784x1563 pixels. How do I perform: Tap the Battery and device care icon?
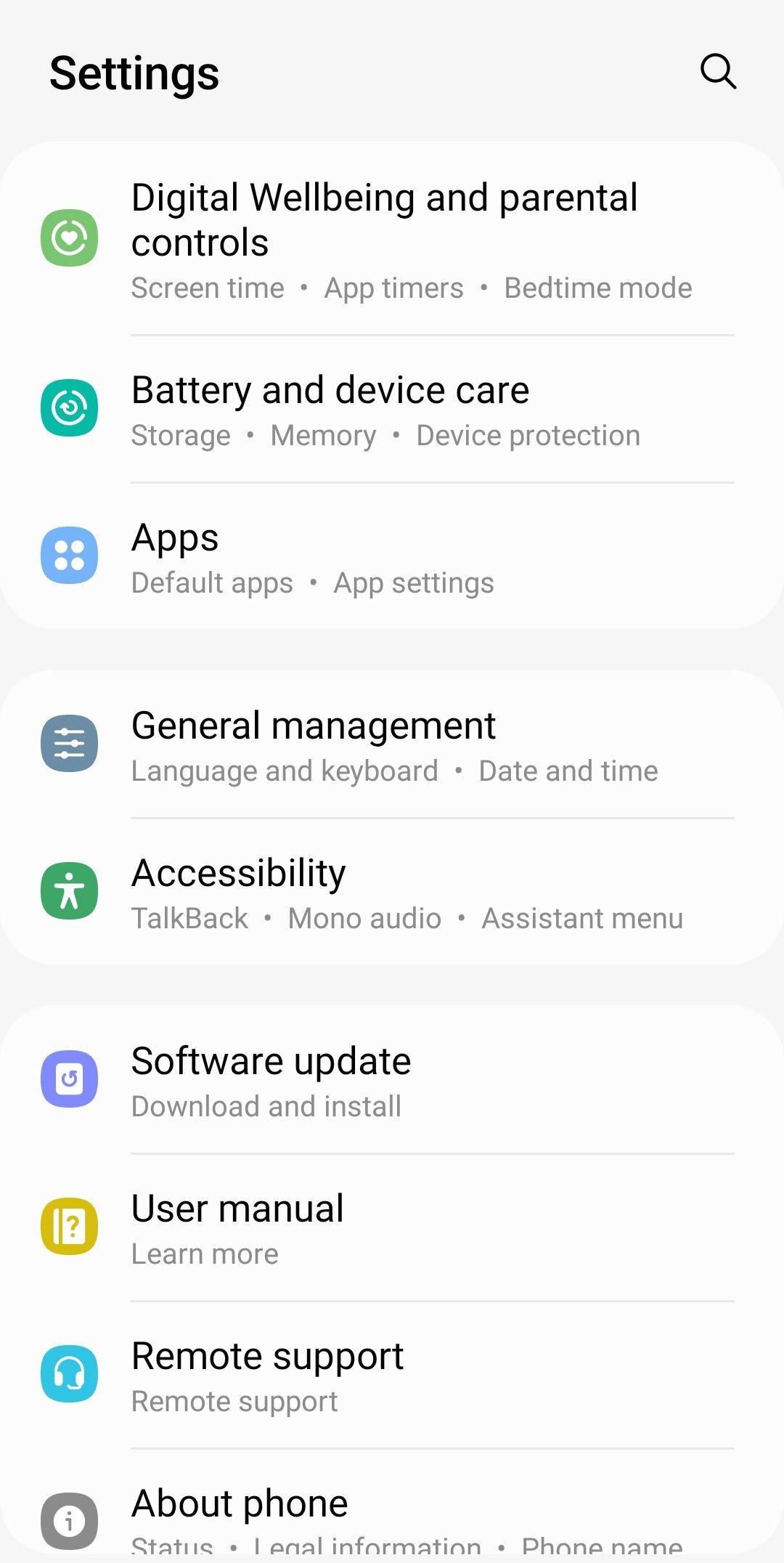69,407
